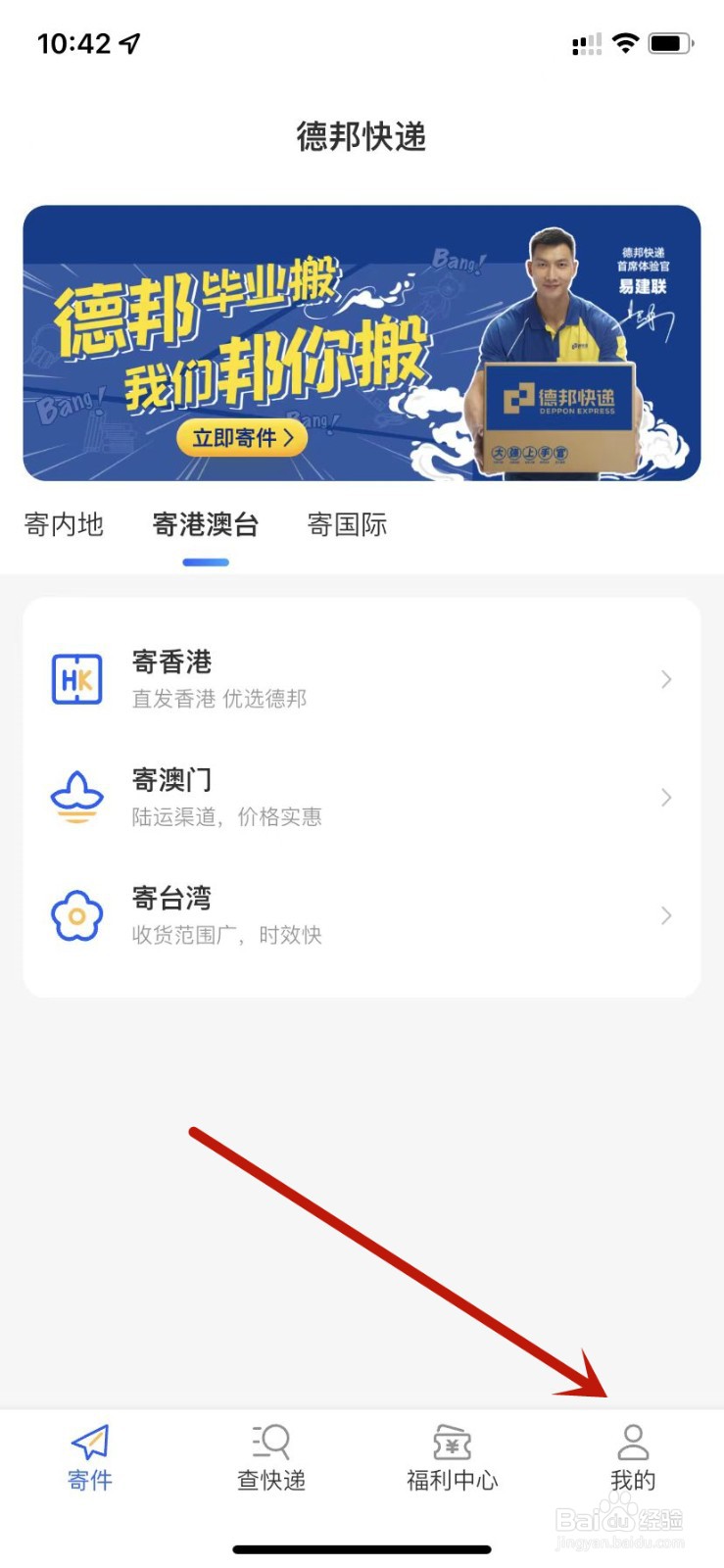724x1568 pixels.
Task: Expand the 寄台湾 entry arrow
Action: point(666,915)
